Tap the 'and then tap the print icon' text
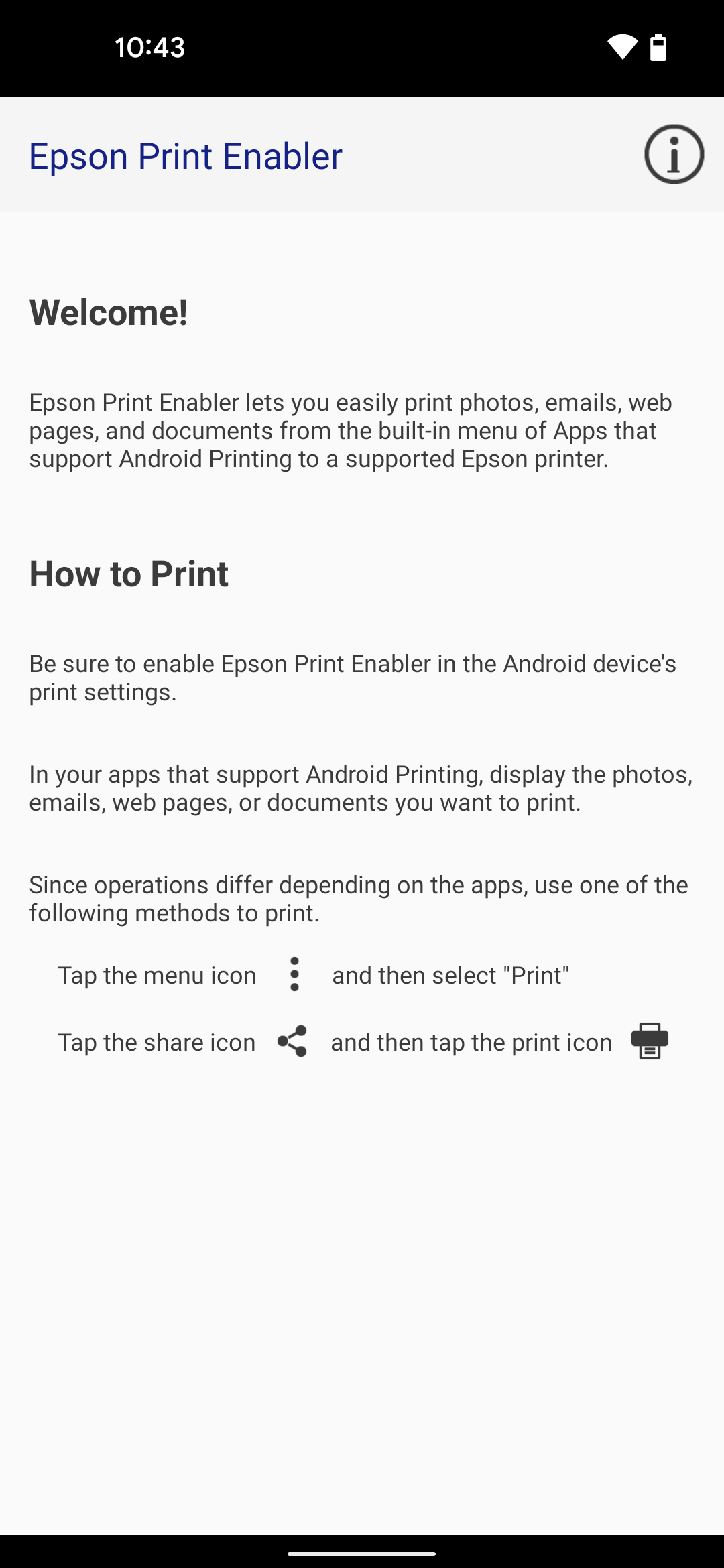724x1568 pixels. pos(471,1041)
